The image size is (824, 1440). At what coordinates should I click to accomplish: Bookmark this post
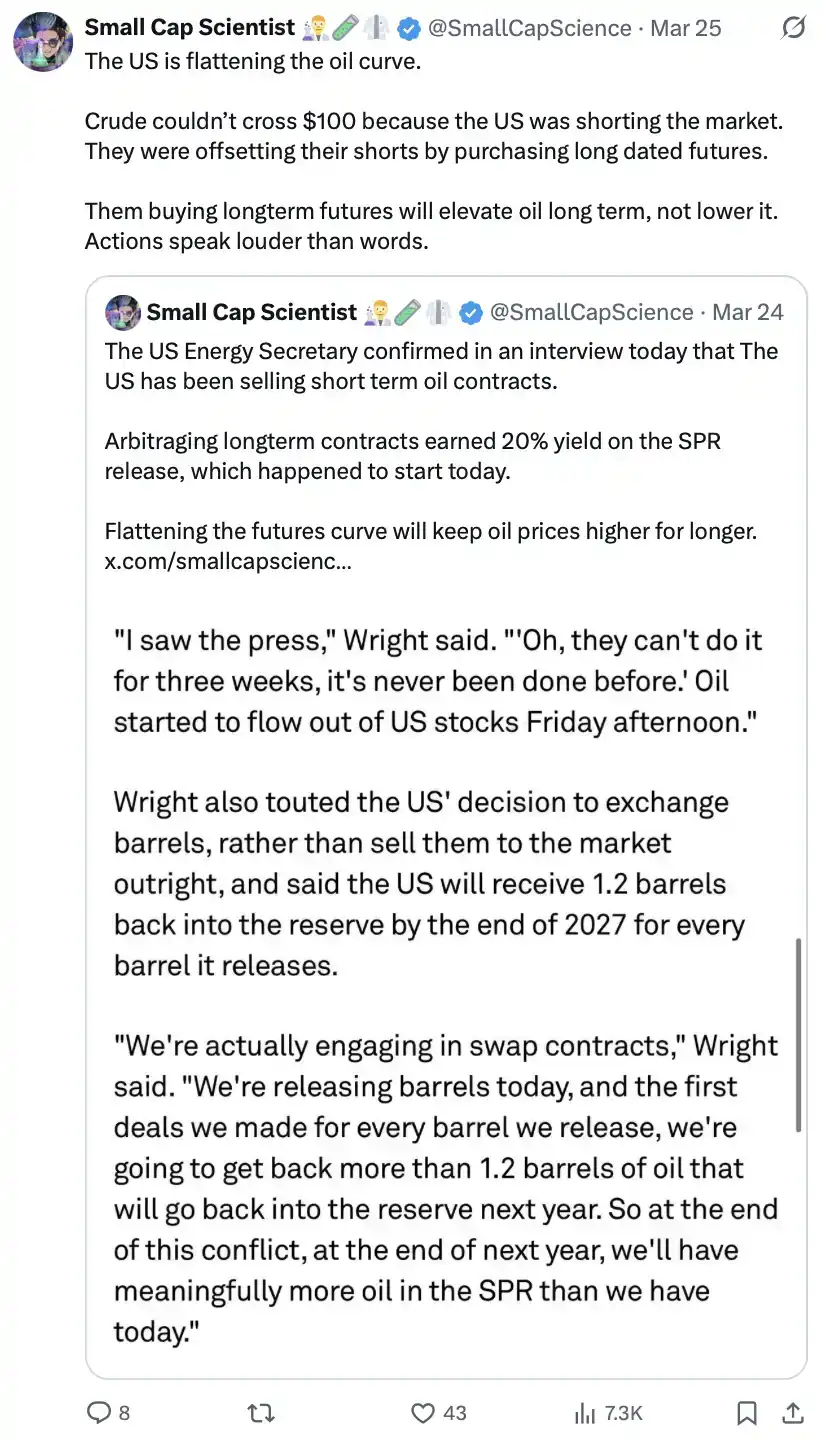click(746, 1412)
